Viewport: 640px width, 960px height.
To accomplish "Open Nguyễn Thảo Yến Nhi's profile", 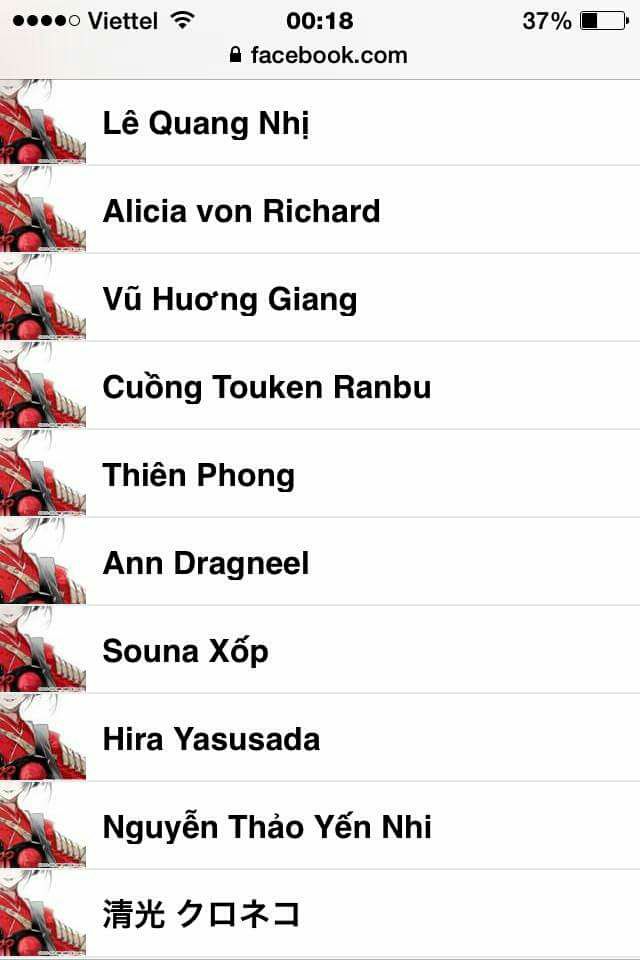I will click(x=266, y=827).
